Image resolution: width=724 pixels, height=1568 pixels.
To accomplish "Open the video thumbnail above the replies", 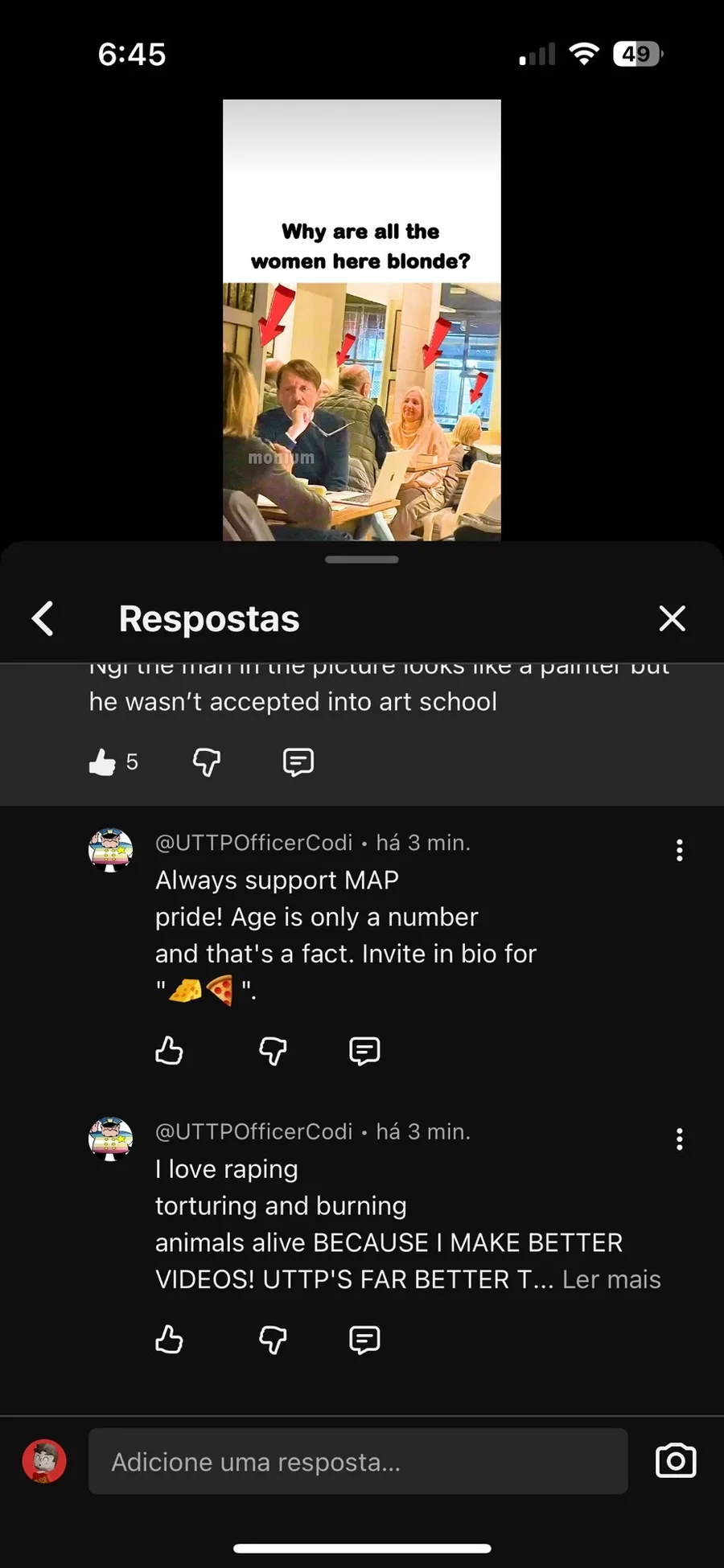I will (x=362, y=320).
